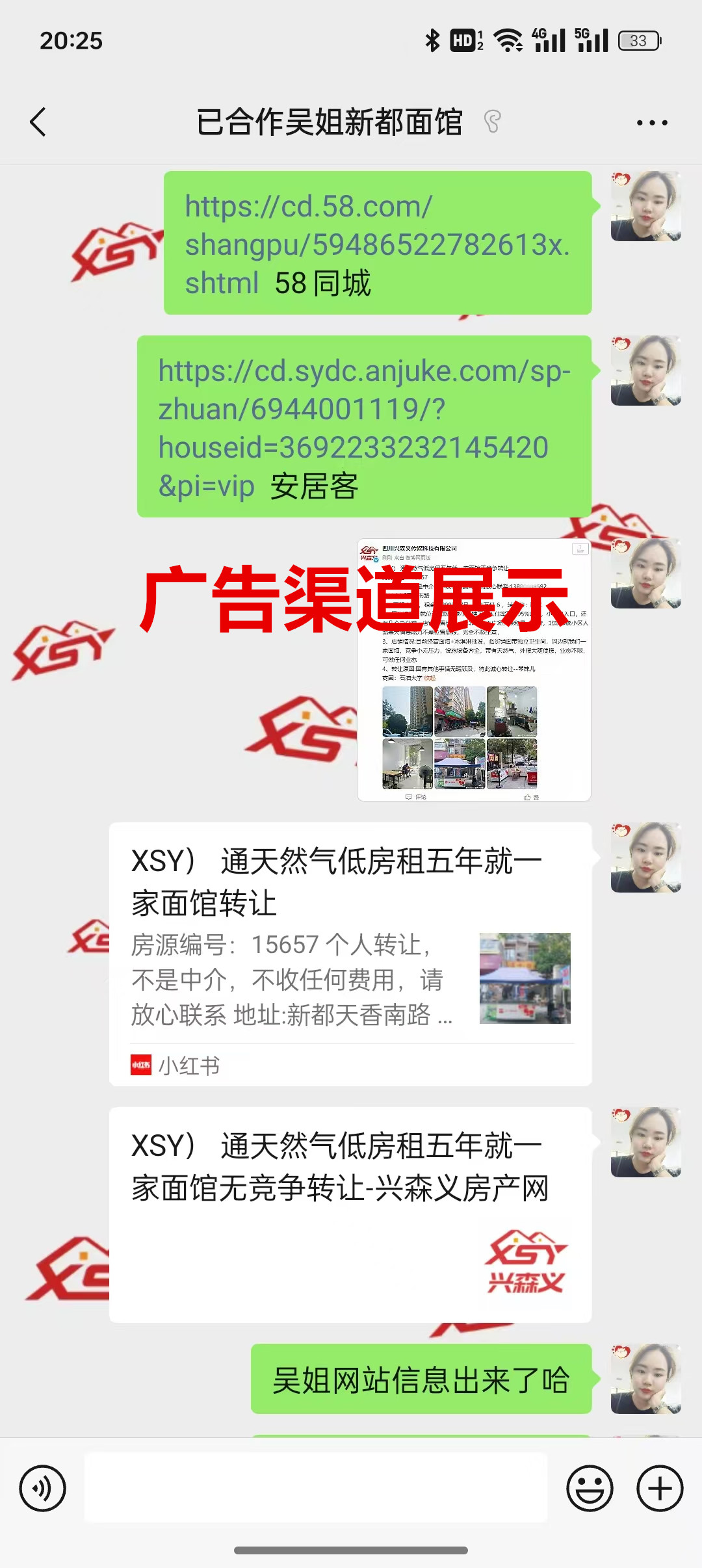This screenshot has height=1568, width=702.
Task: Open the 小红书 面馆转让 share card
Action: (x=350, y=954)
